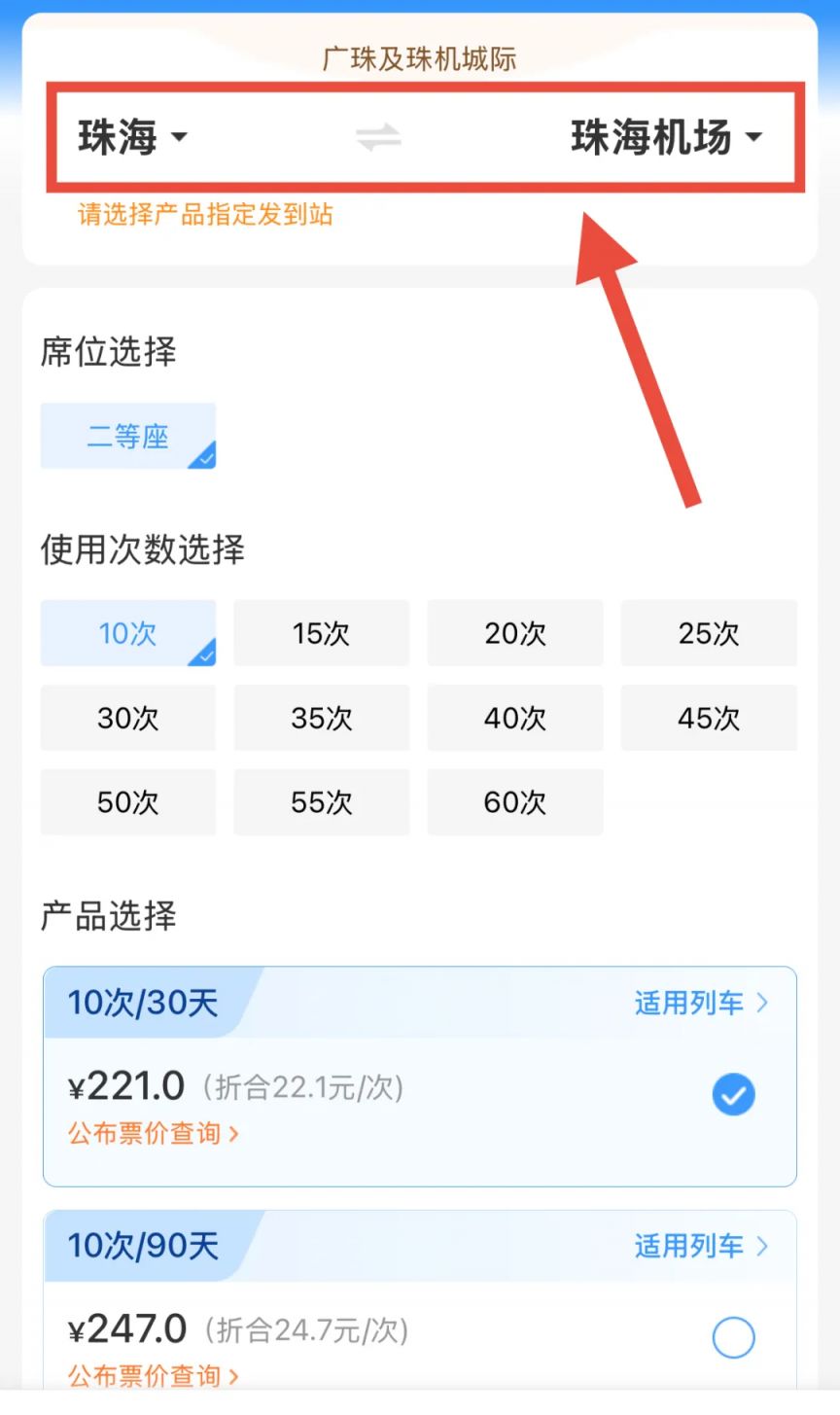This screenshot has width=840, height=1415.
Task: Select the 10次/90天 product radio button
Action: coord(733,1337)
